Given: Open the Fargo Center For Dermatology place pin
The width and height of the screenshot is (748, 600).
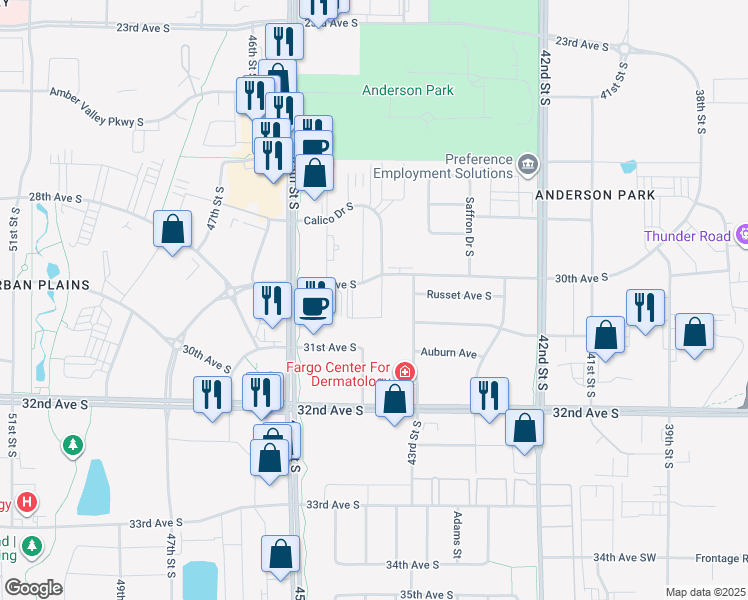Looking at the screenshot, I should 404,372.
